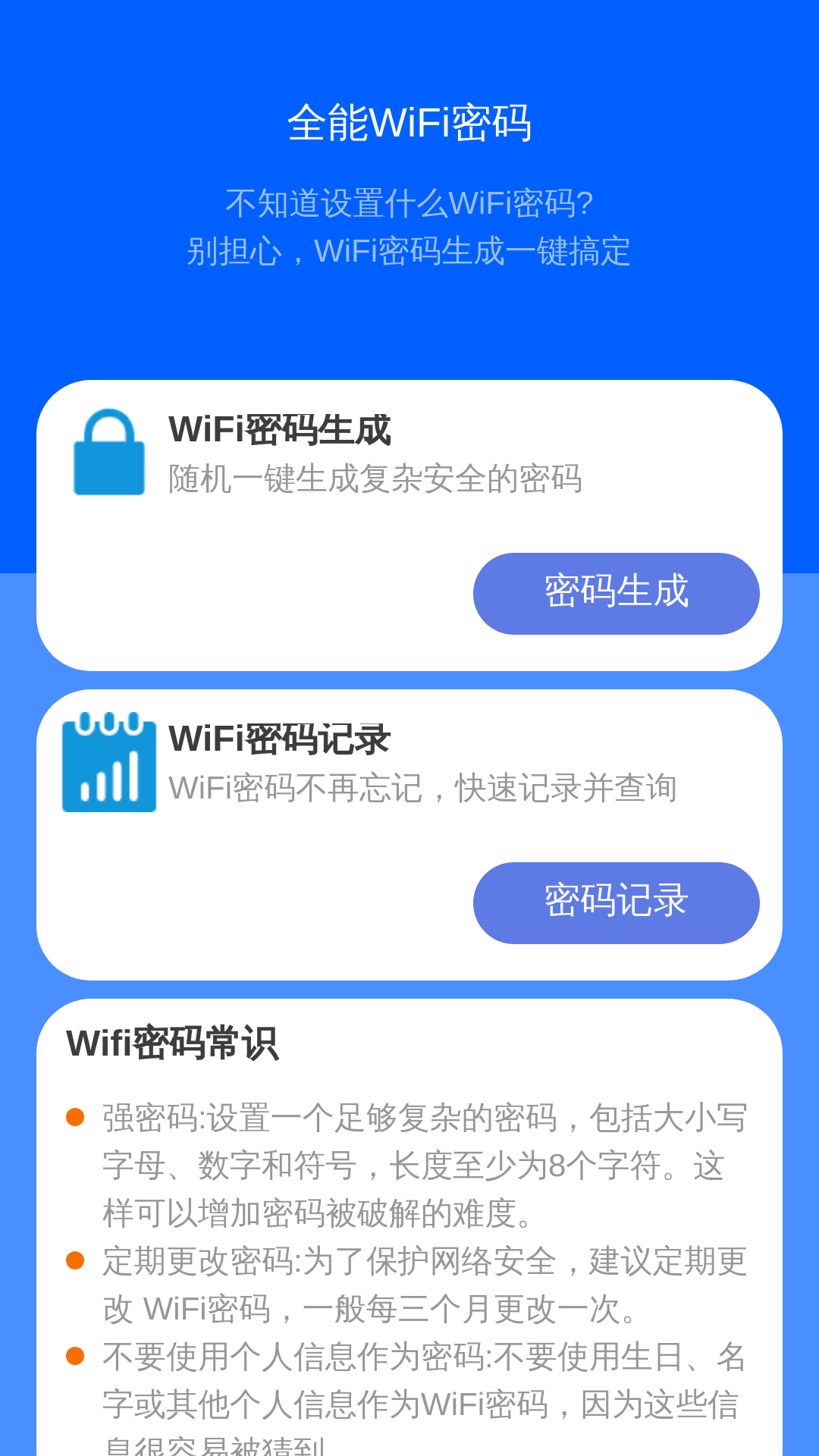Click the subtitle 不知道设置什么WiFi密码

(x=409, y=202)
